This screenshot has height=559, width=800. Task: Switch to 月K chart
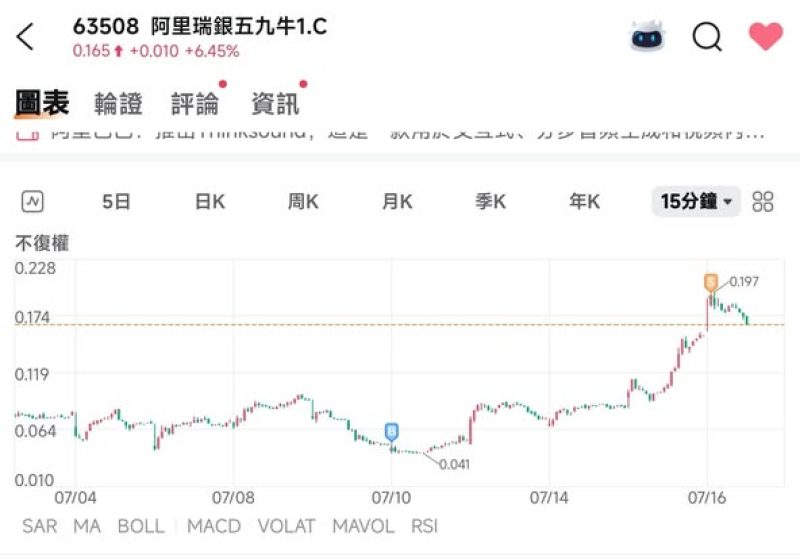(x=397, y=201)
